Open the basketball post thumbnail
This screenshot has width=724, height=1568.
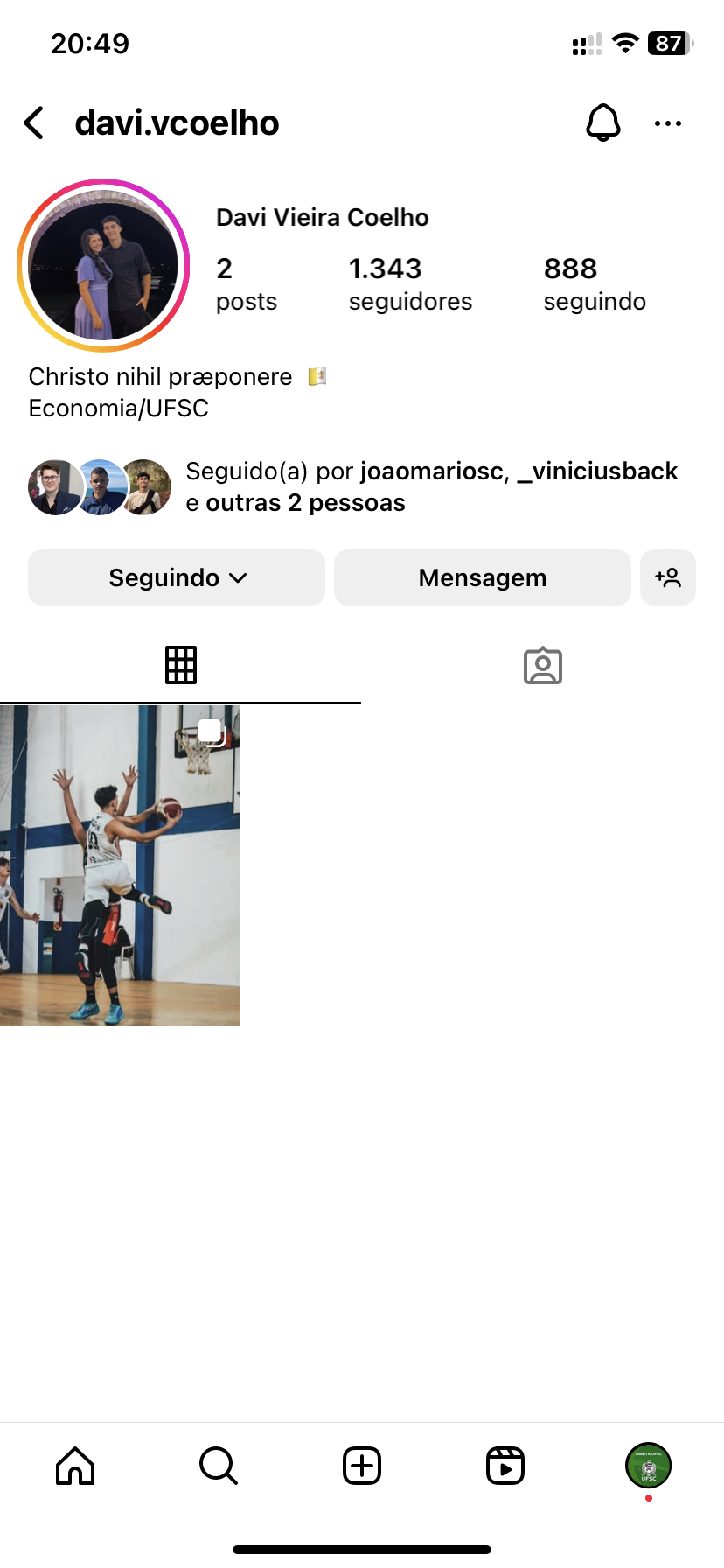120,864
